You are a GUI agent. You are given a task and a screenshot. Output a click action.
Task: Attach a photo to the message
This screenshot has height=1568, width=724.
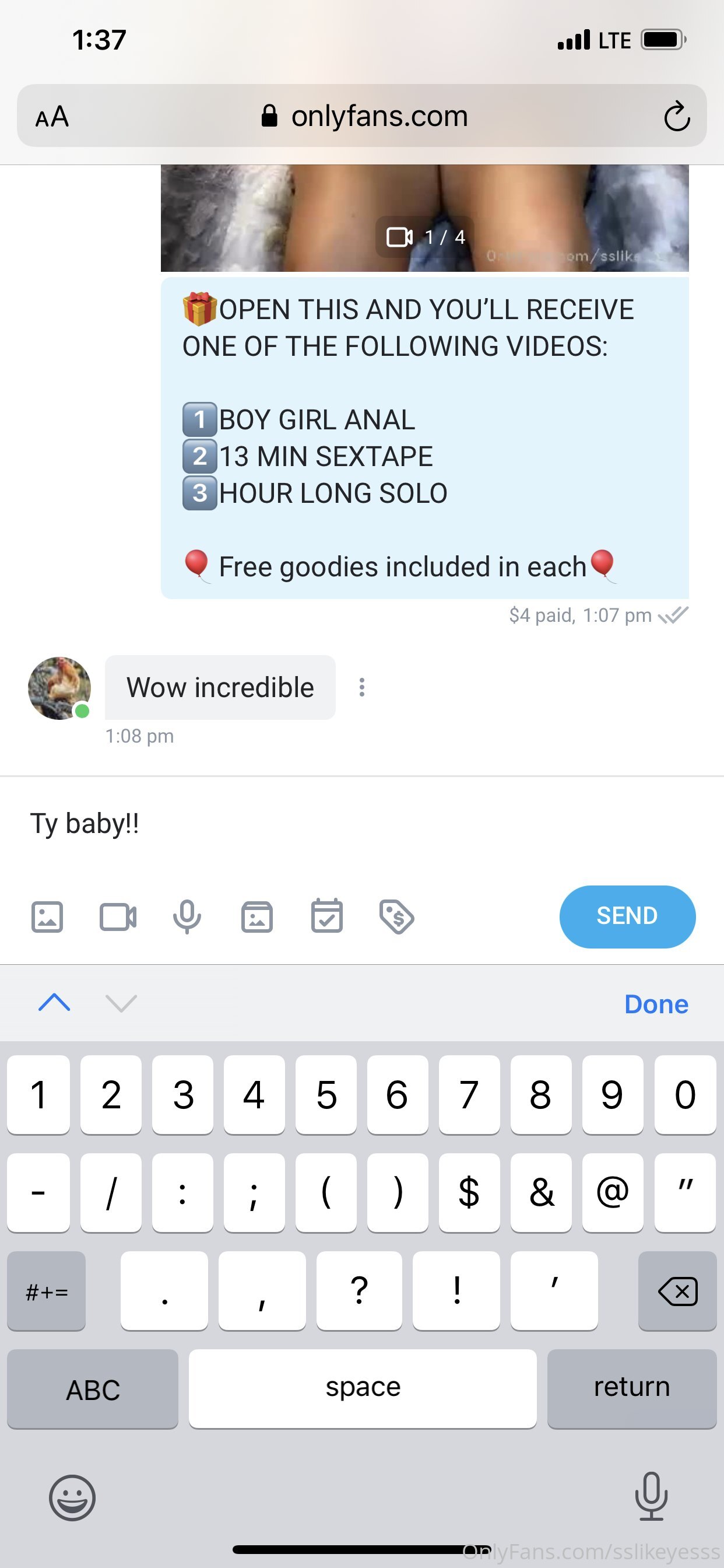pos(47,916)
